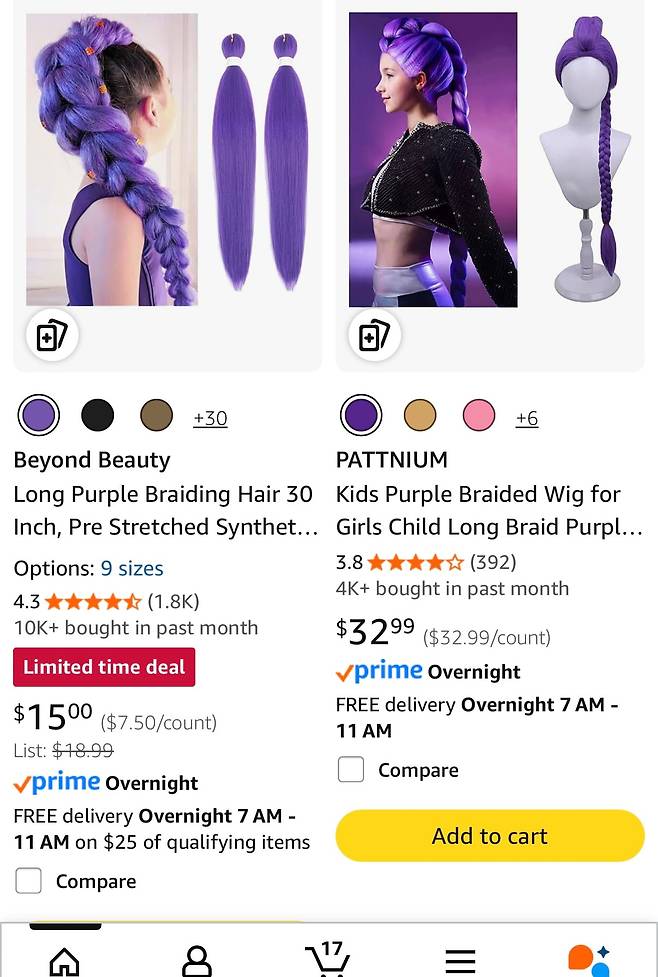658x977 pixels.
Task: Open the account profile tab
Action: click(x=197, y=961)
